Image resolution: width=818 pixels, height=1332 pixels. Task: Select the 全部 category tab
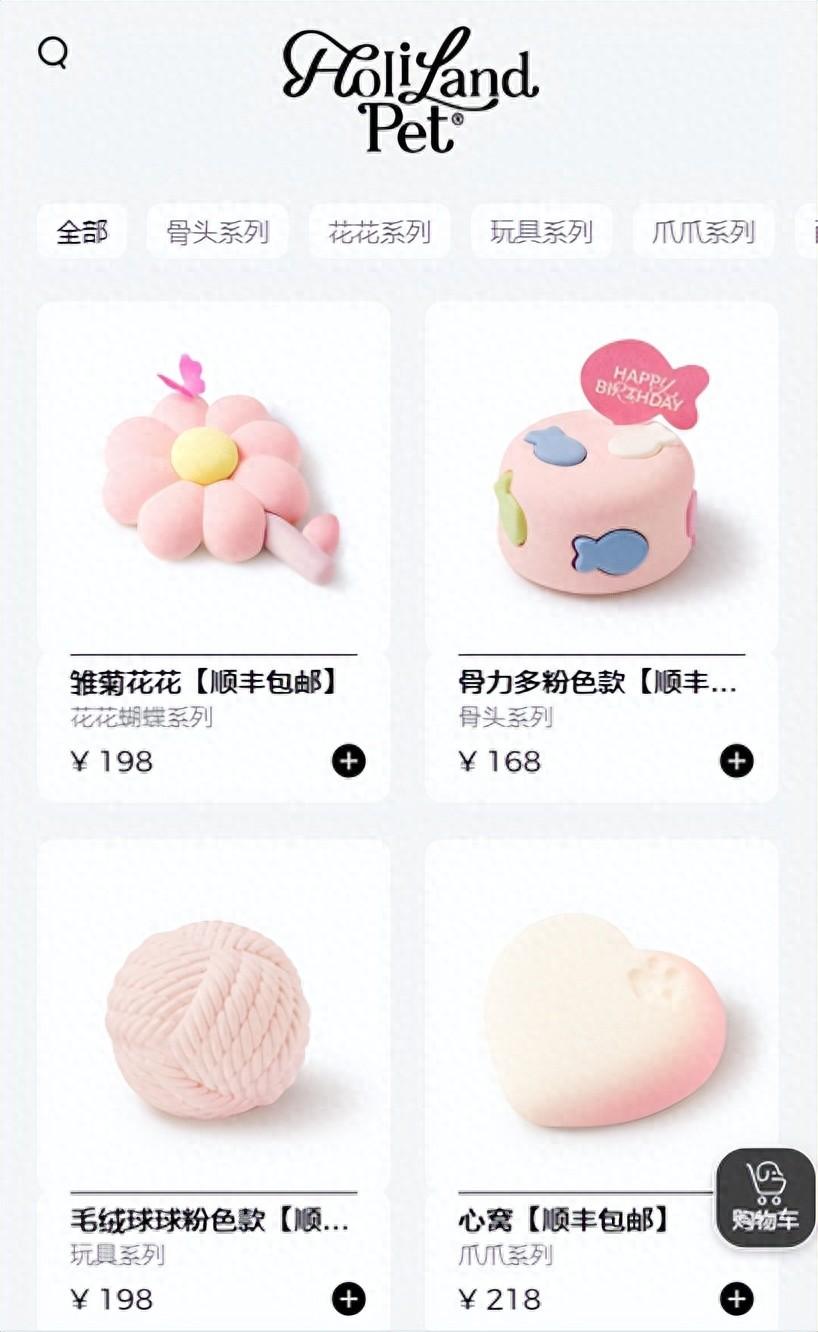coord(82,232)
